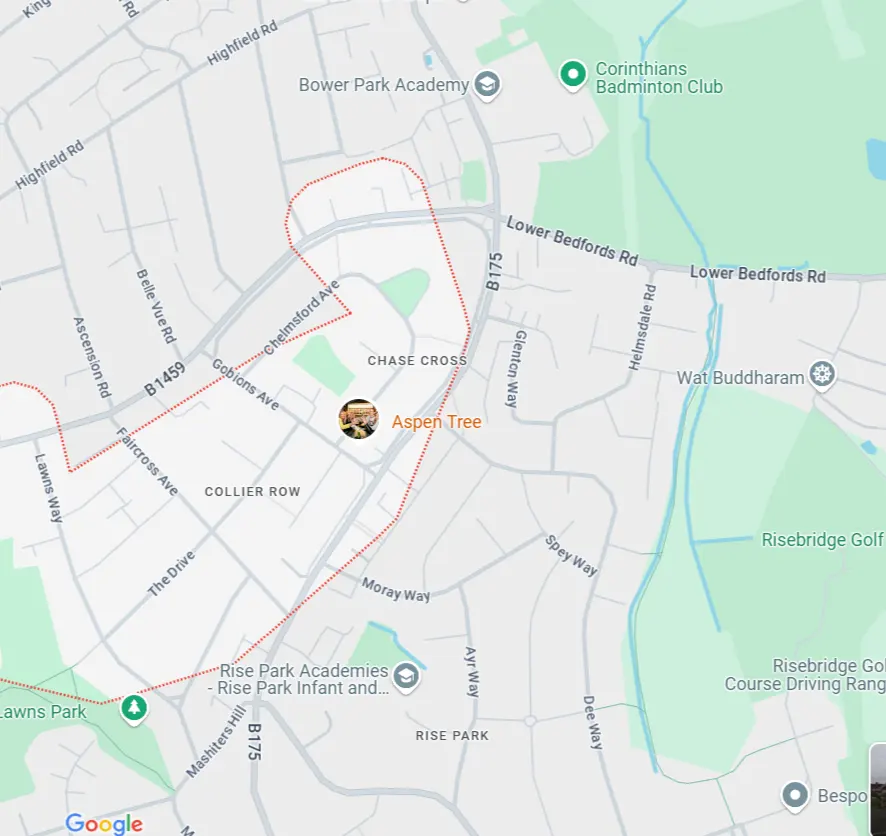Open the Aspen Tree place marker
Screen dimensions: 886x836
[x=358, y=420]
